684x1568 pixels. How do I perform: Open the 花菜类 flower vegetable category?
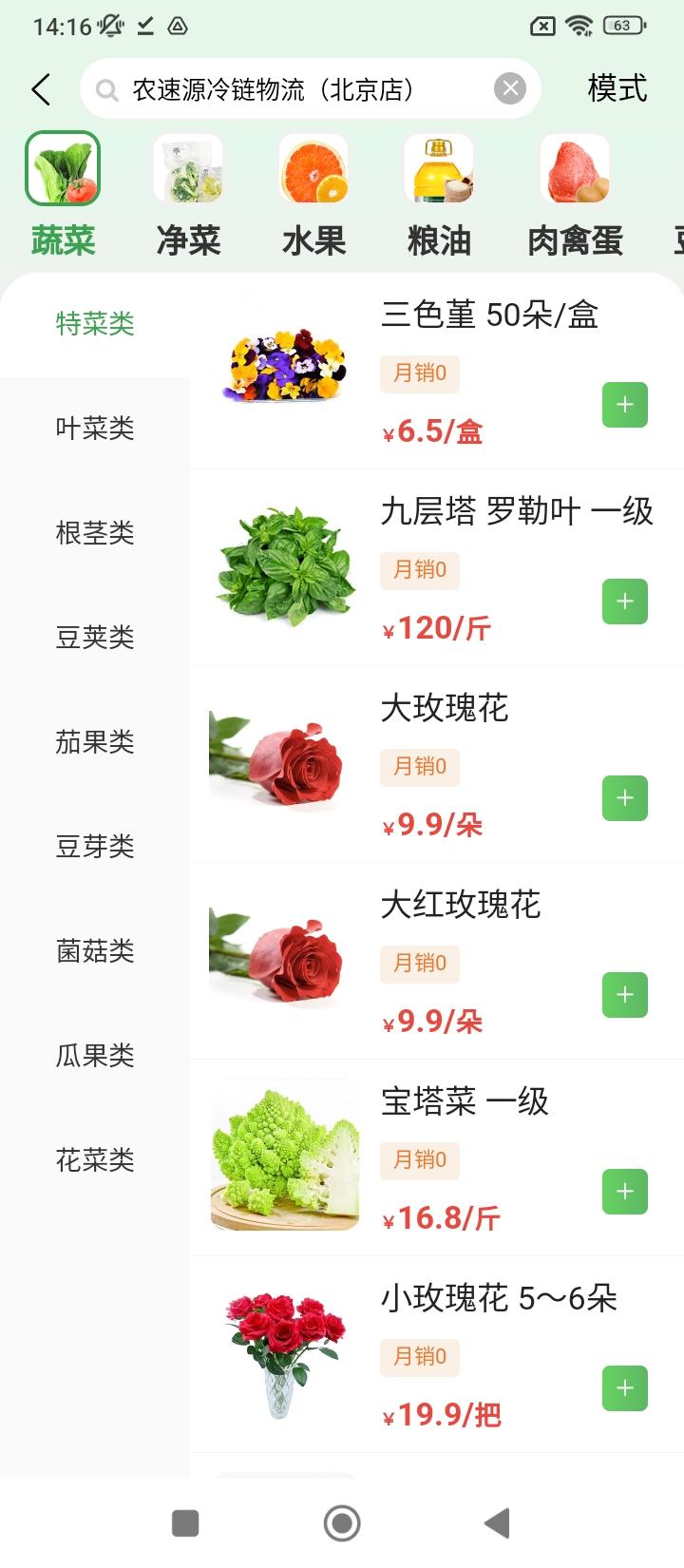click(95, 1159)
